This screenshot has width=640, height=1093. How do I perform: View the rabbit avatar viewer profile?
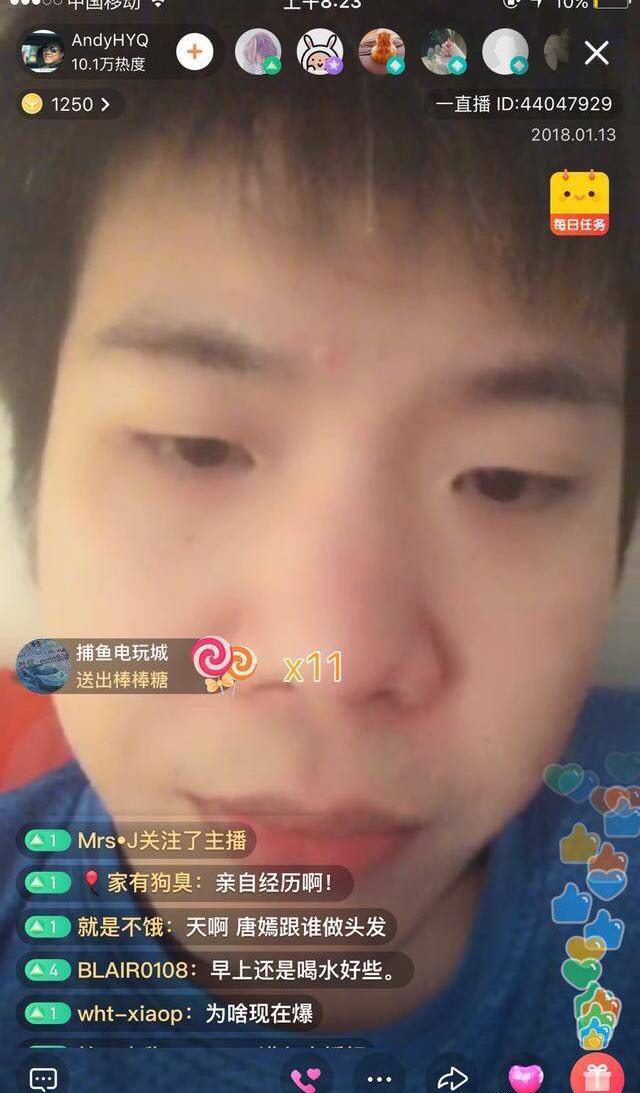(x=320, y=52)
